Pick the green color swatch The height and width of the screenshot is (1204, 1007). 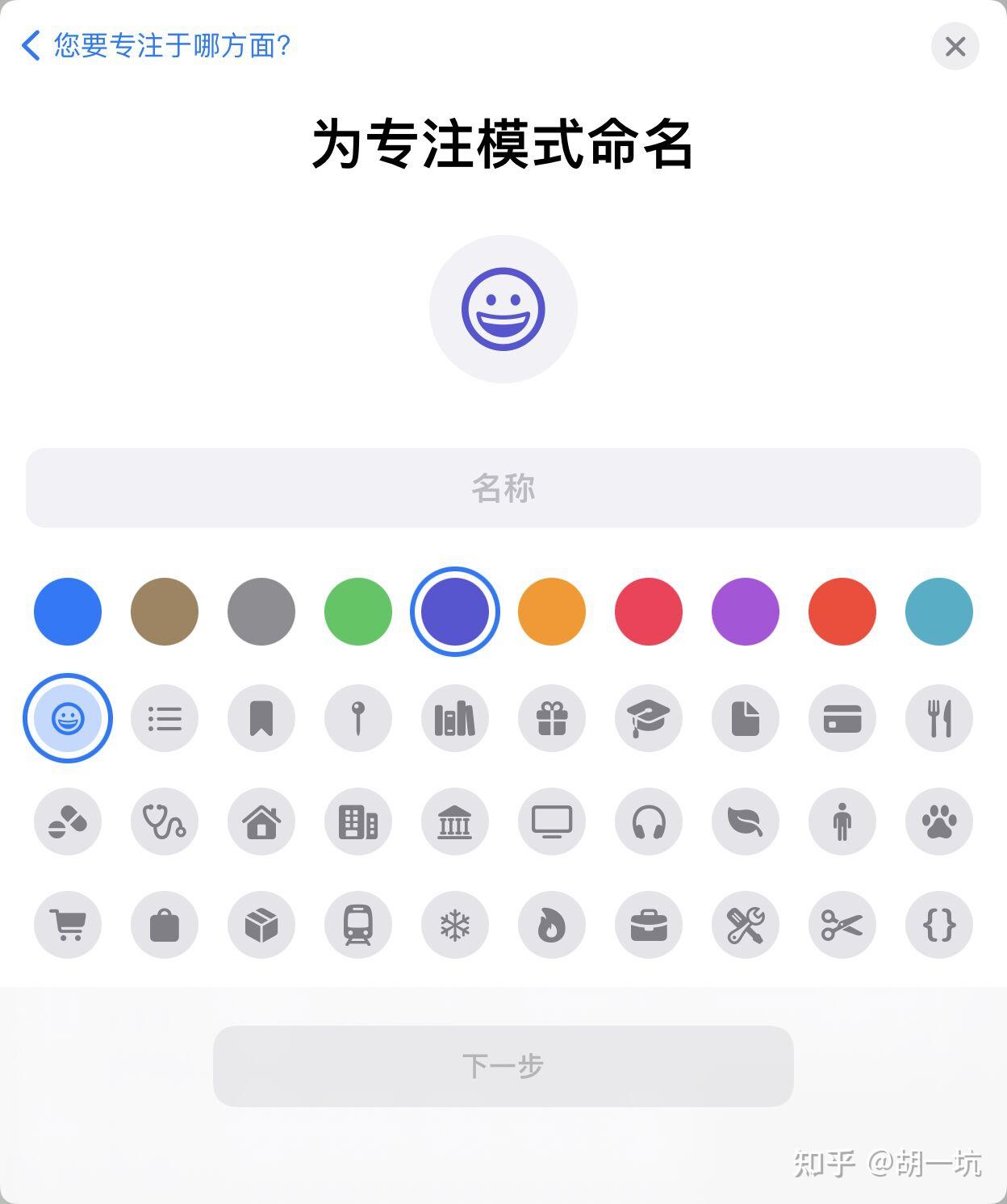358,612
